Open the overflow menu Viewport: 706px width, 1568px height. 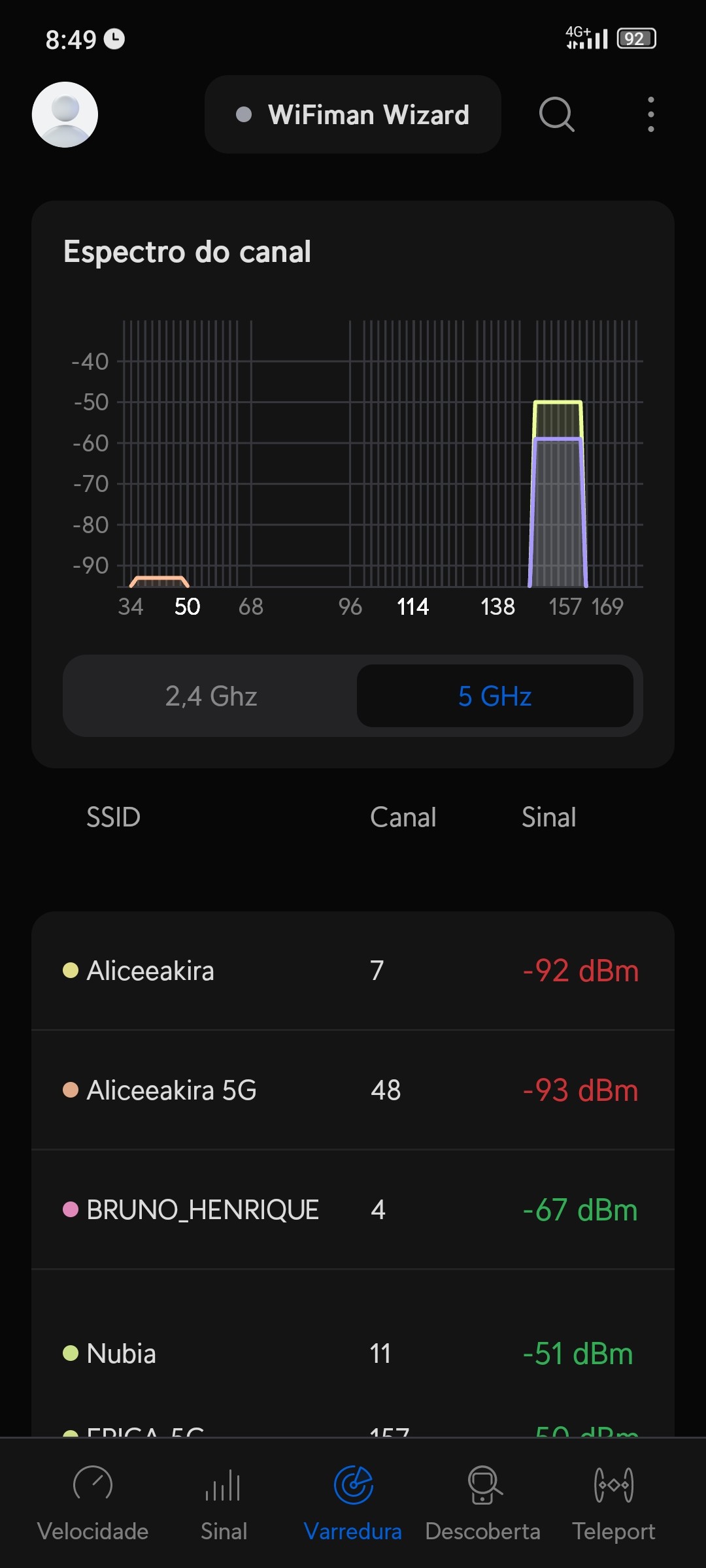point(650,115)
